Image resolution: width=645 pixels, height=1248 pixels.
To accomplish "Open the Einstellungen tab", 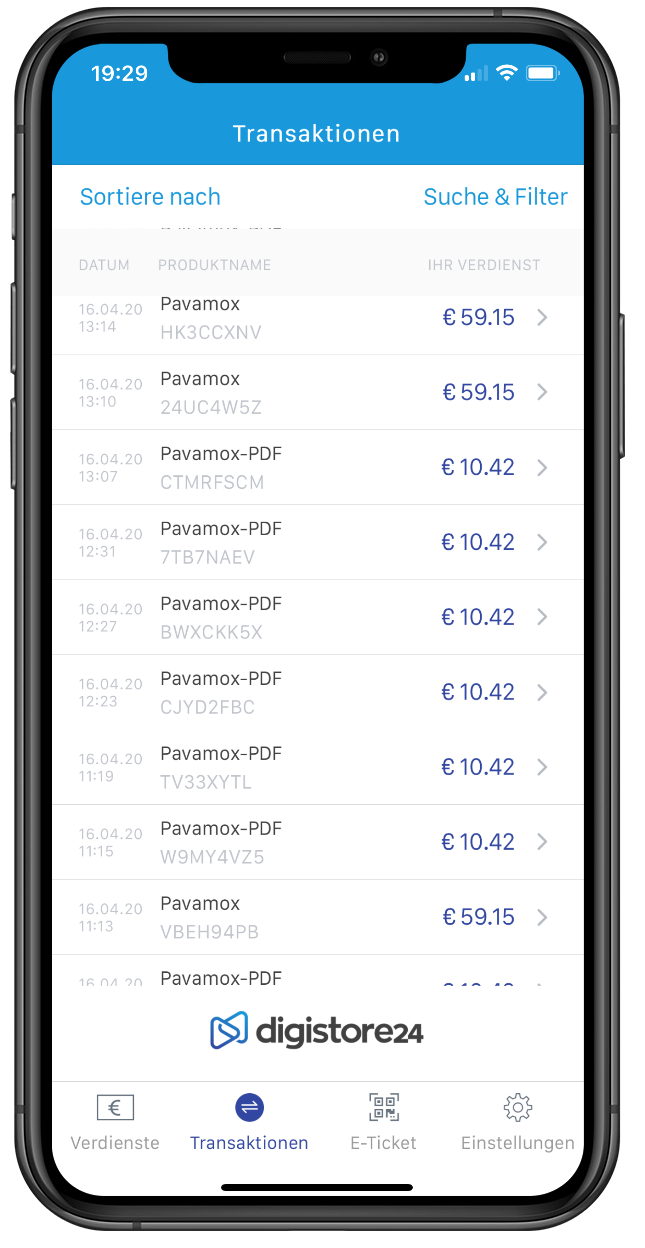I will pyautogui.click(x=517, y=1122).
